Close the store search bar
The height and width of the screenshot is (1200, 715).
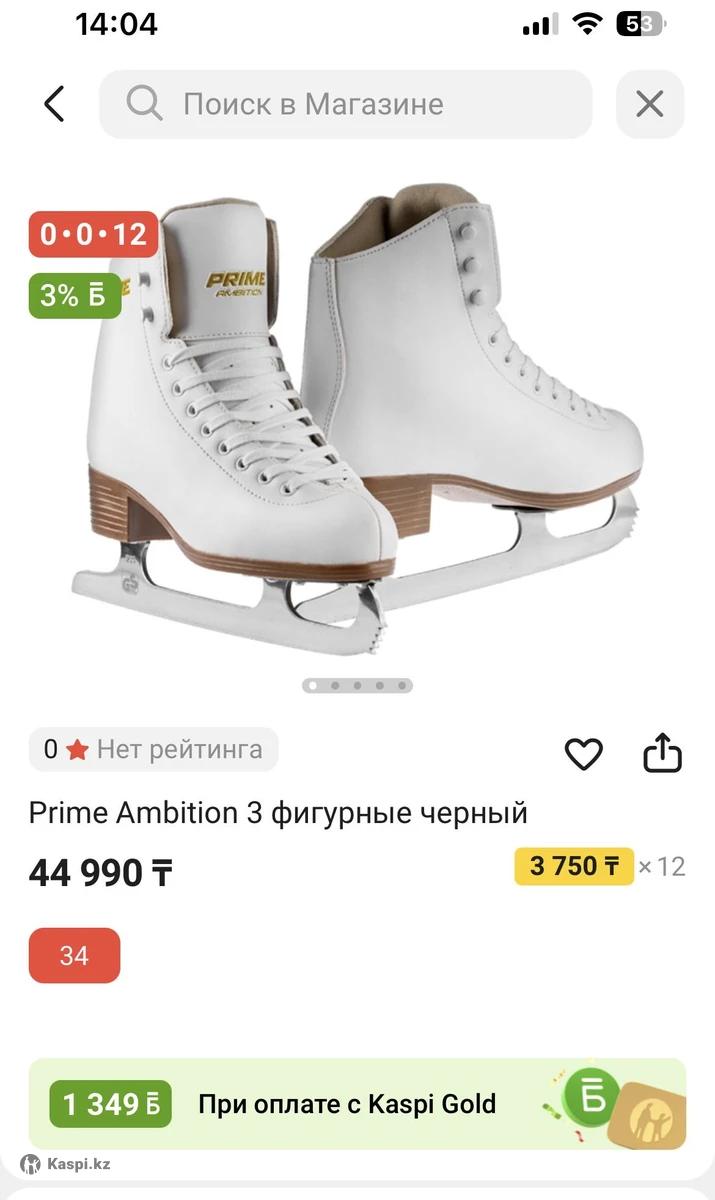coord(650,104)
